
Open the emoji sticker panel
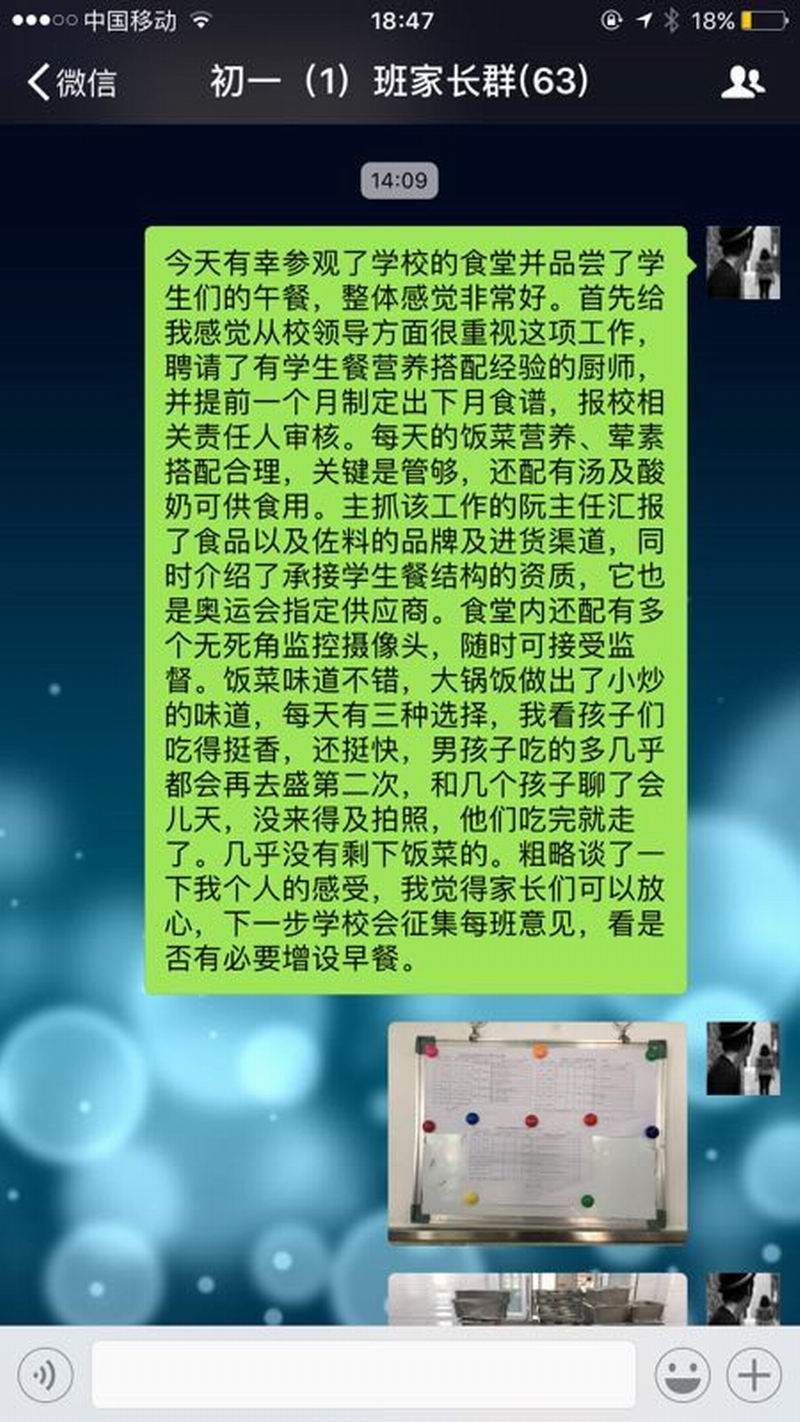(x=682, y=1376)
